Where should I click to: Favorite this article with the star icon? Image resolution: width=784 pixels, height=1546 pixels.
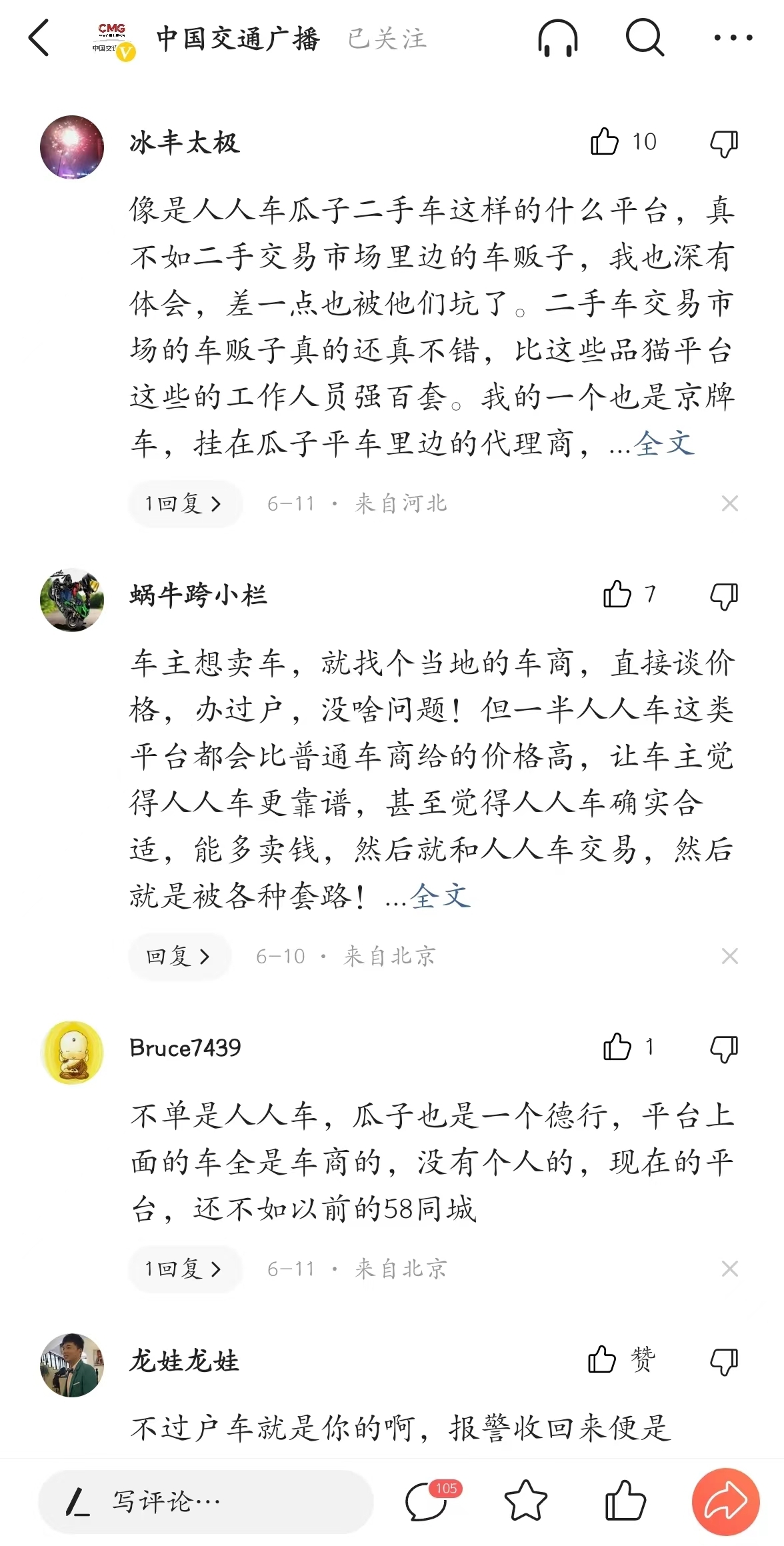(525, 1501)
